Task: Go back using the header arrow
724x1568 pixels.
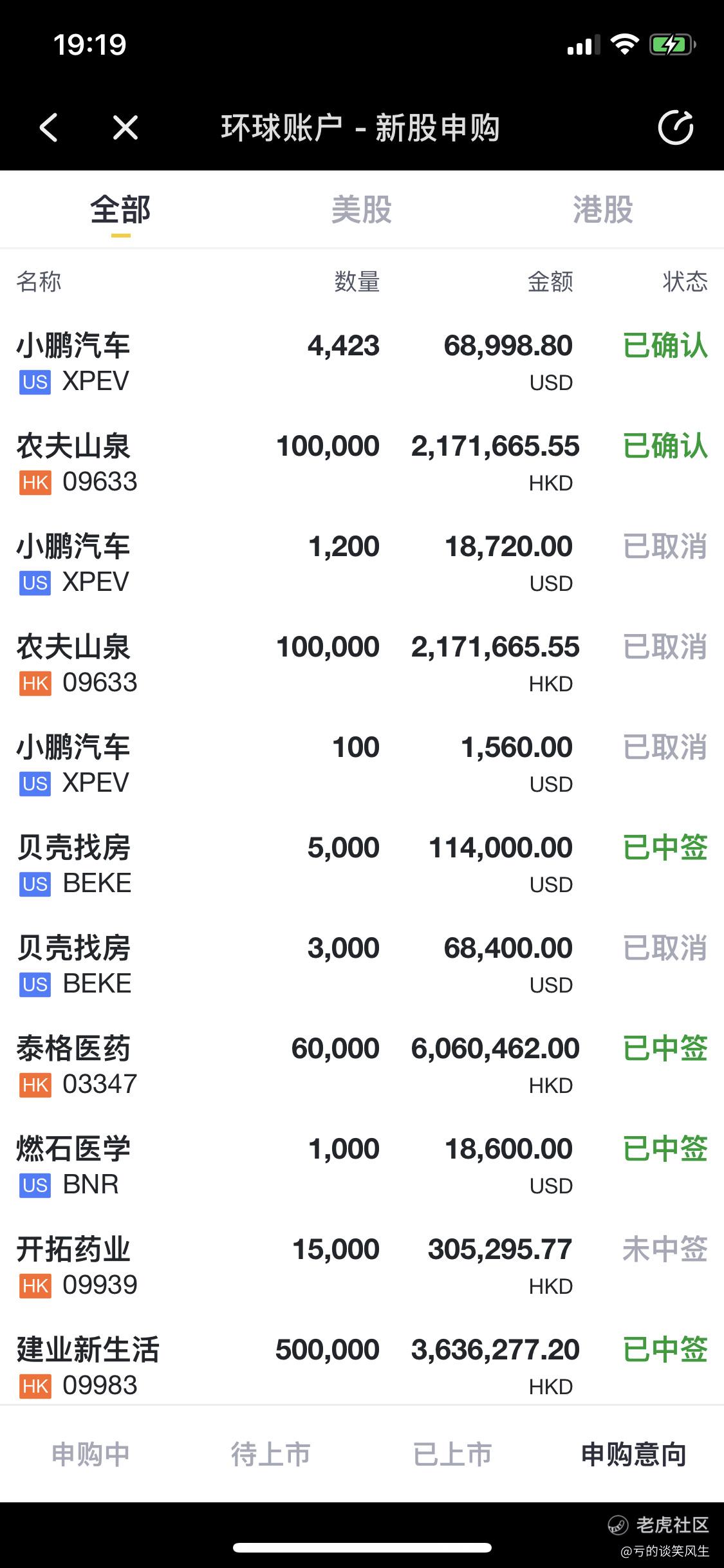Action: (x=49, y=127)
